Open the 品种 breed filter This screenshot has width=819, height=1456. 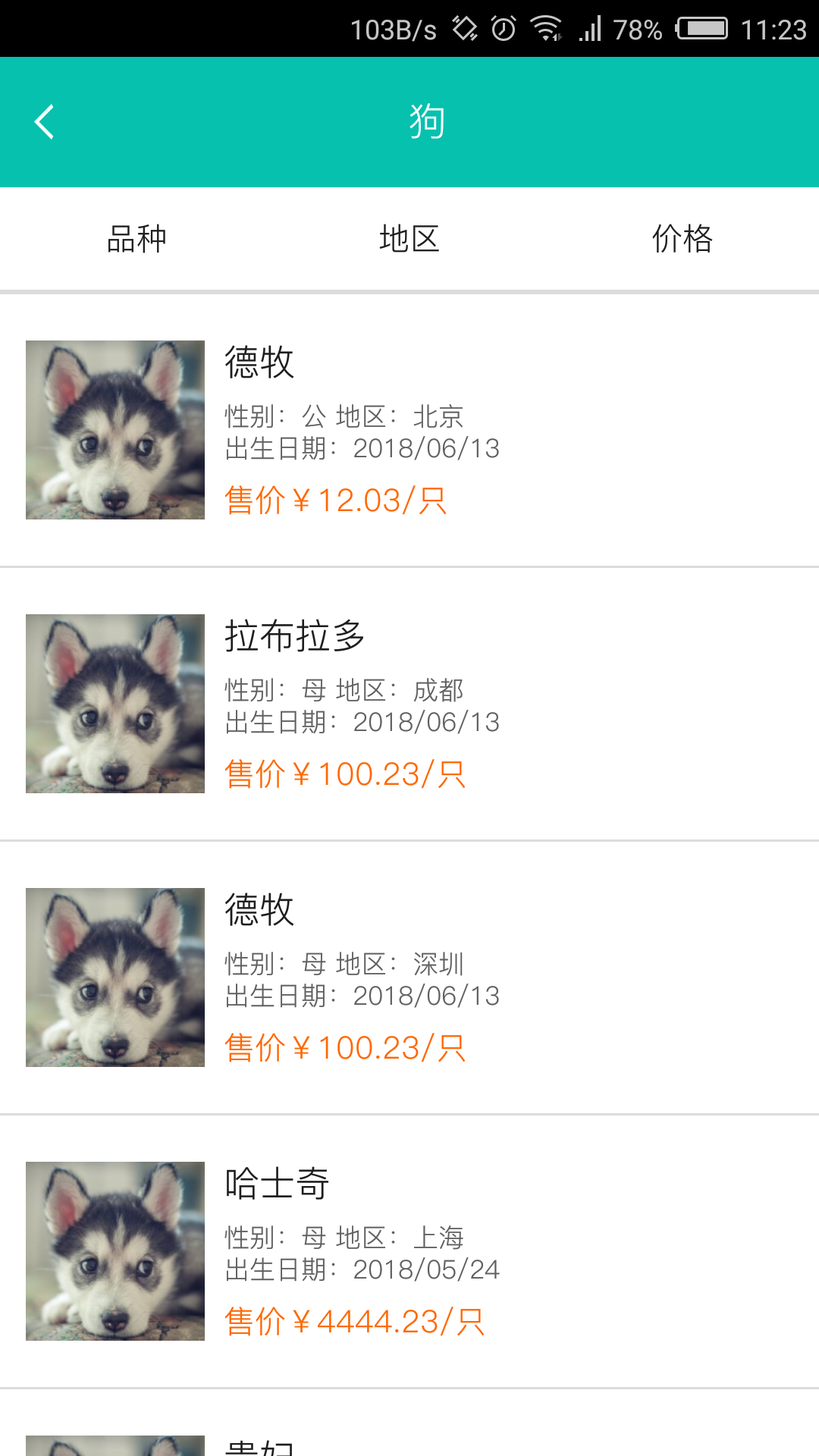point(136,239)
